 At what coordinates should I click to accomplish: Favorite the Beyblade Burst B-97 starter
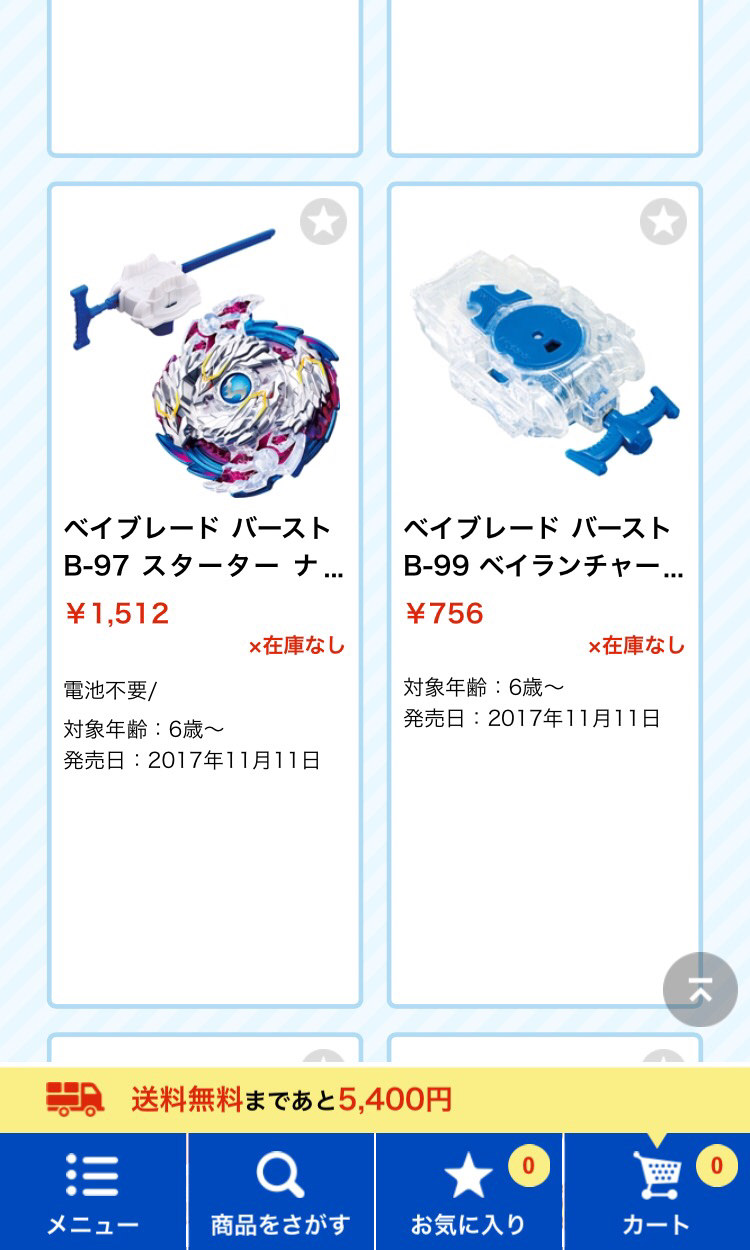pyautogui.click(x=323, y=222)
